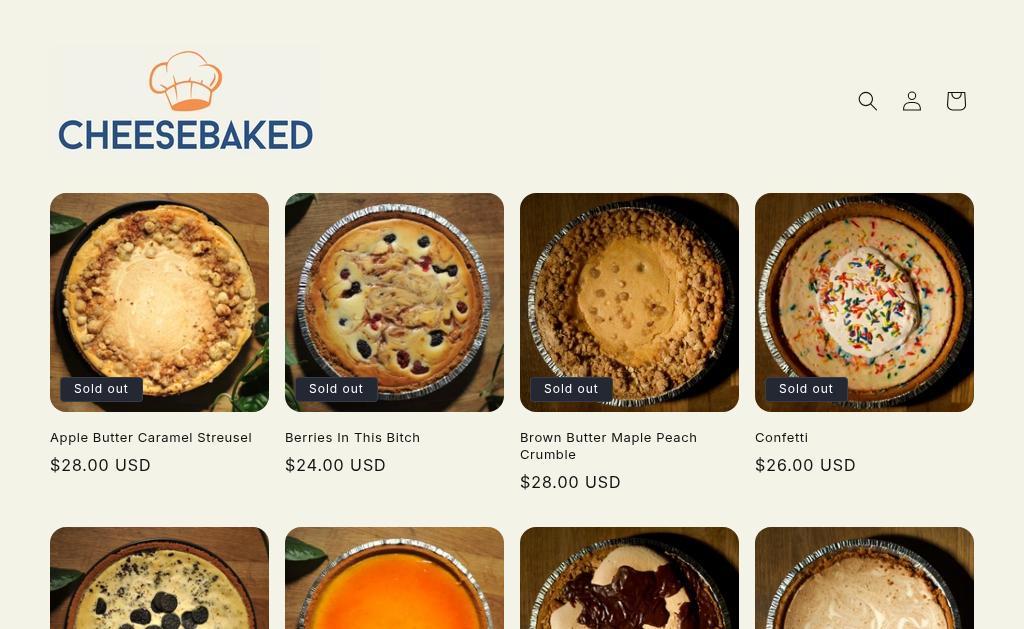The width and height of the screenshot is (1024, 629).
Task: Open the account login icon
Action: pyautogui.click(x=912, y=101)
